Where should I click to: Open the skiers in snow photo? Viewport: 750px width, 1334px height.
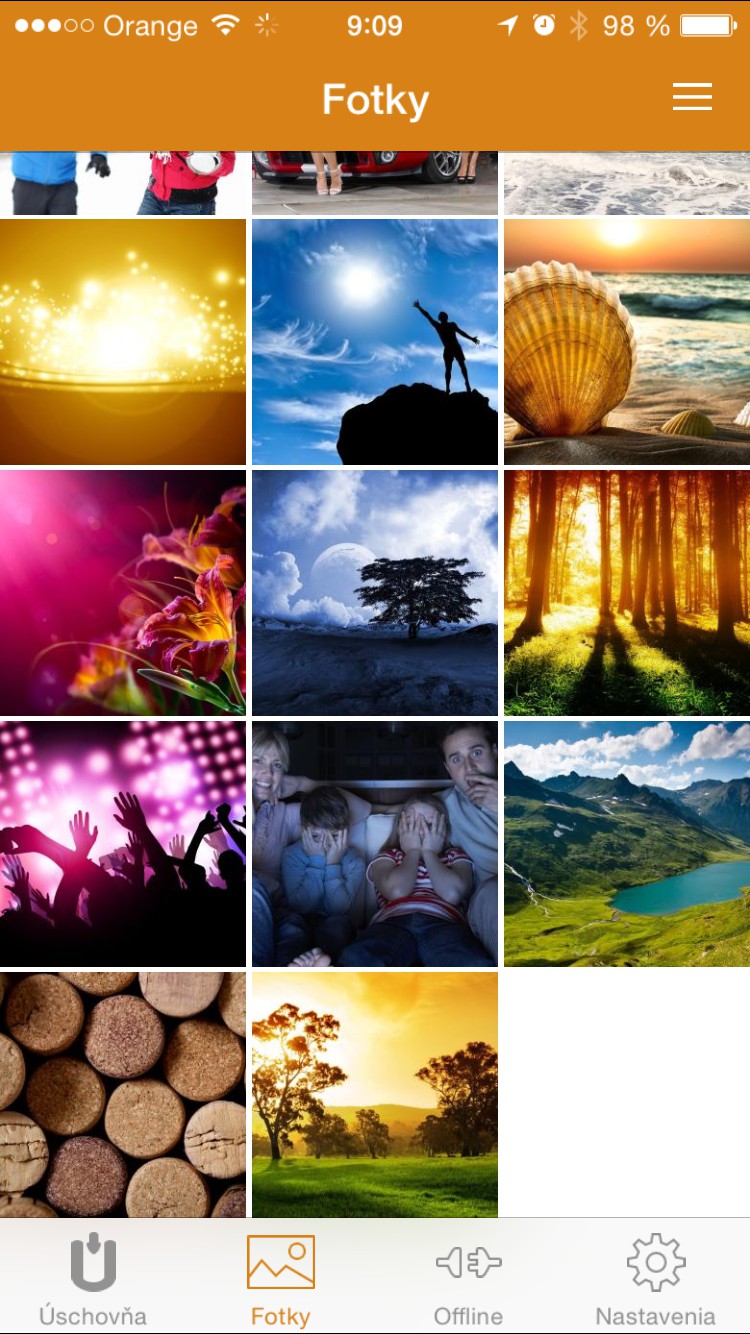123,183
